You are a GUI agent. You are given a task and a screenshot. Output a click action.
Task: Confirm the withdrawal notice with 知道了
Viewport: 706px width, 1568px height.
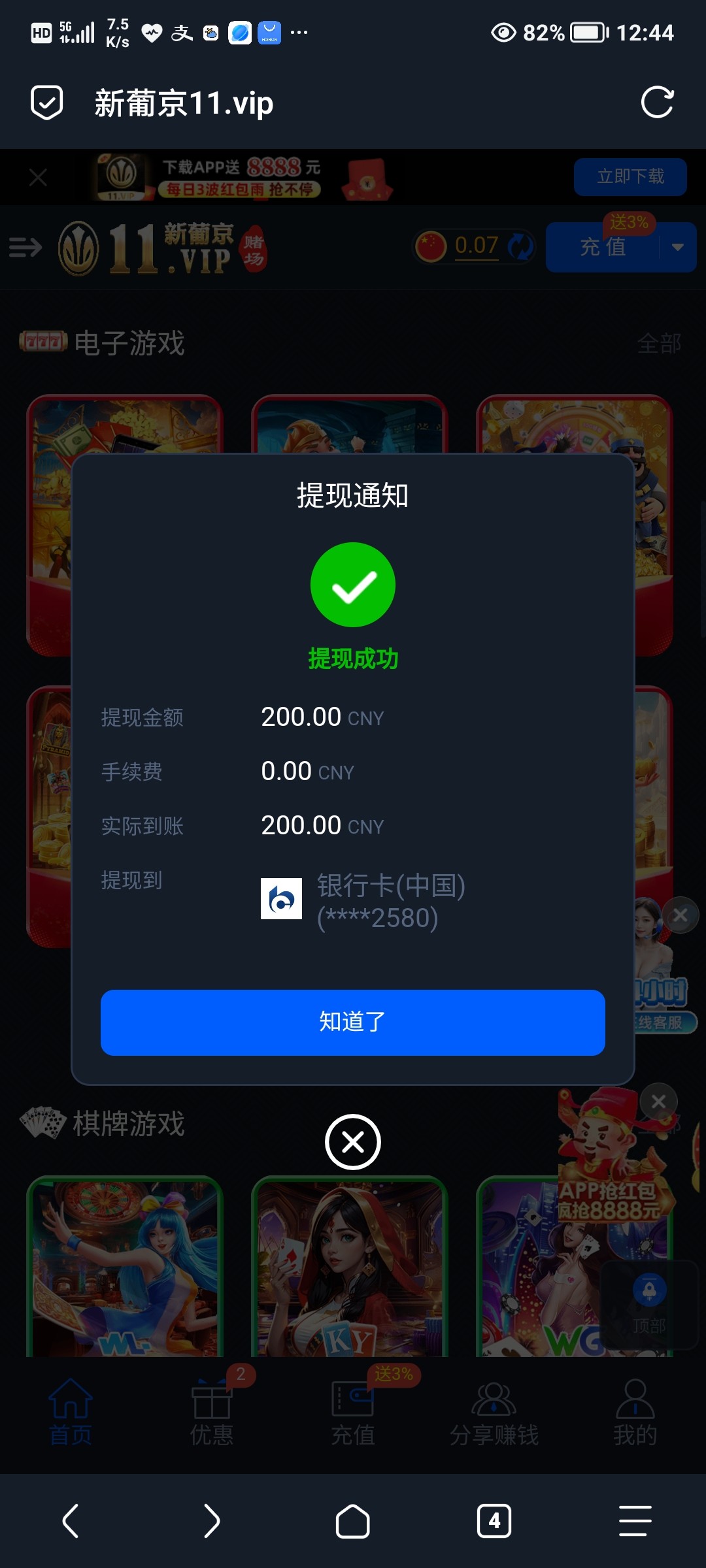pyautogui.click(x=352, y=1022)
